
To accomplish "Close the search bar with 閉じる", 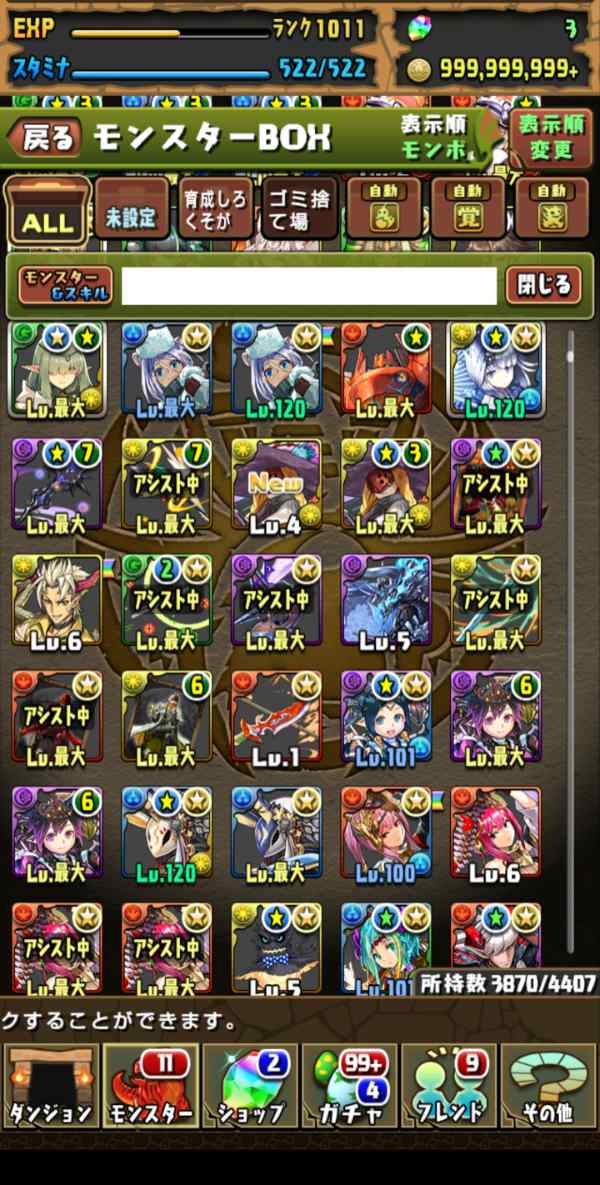I will [543, 286].
